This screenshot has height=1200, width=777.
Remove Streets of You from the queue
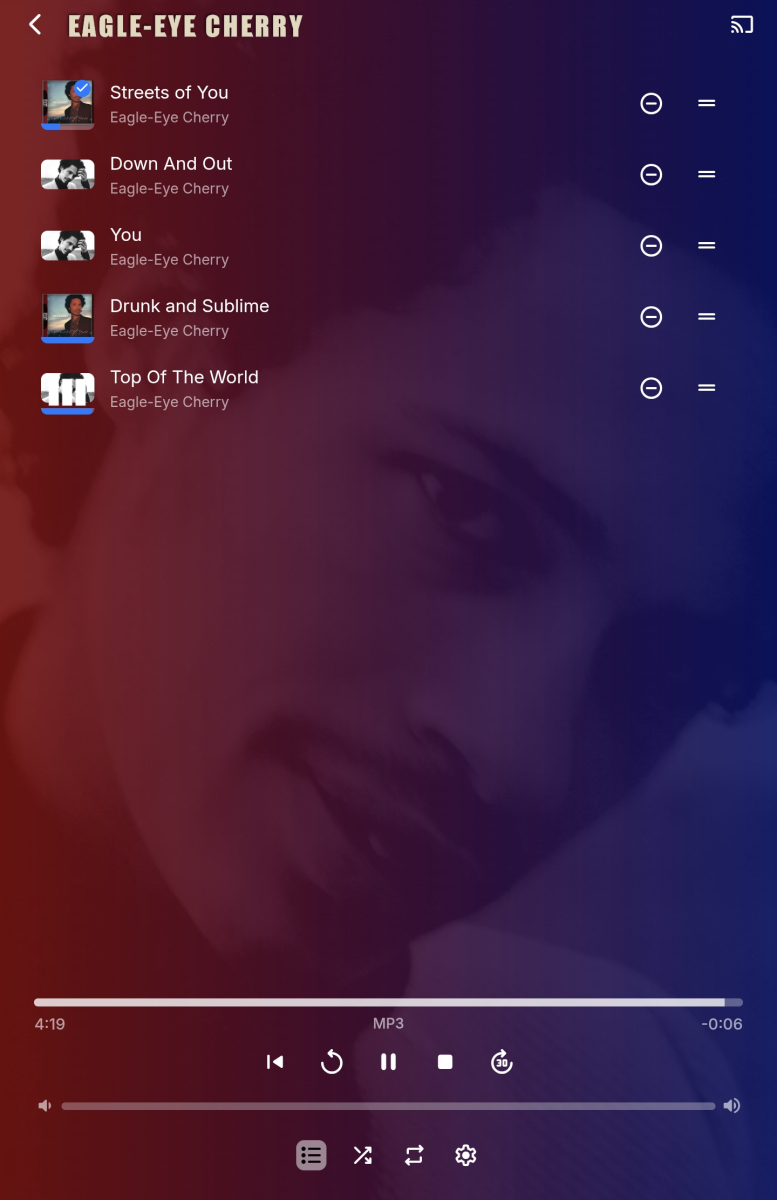point(651,103)
